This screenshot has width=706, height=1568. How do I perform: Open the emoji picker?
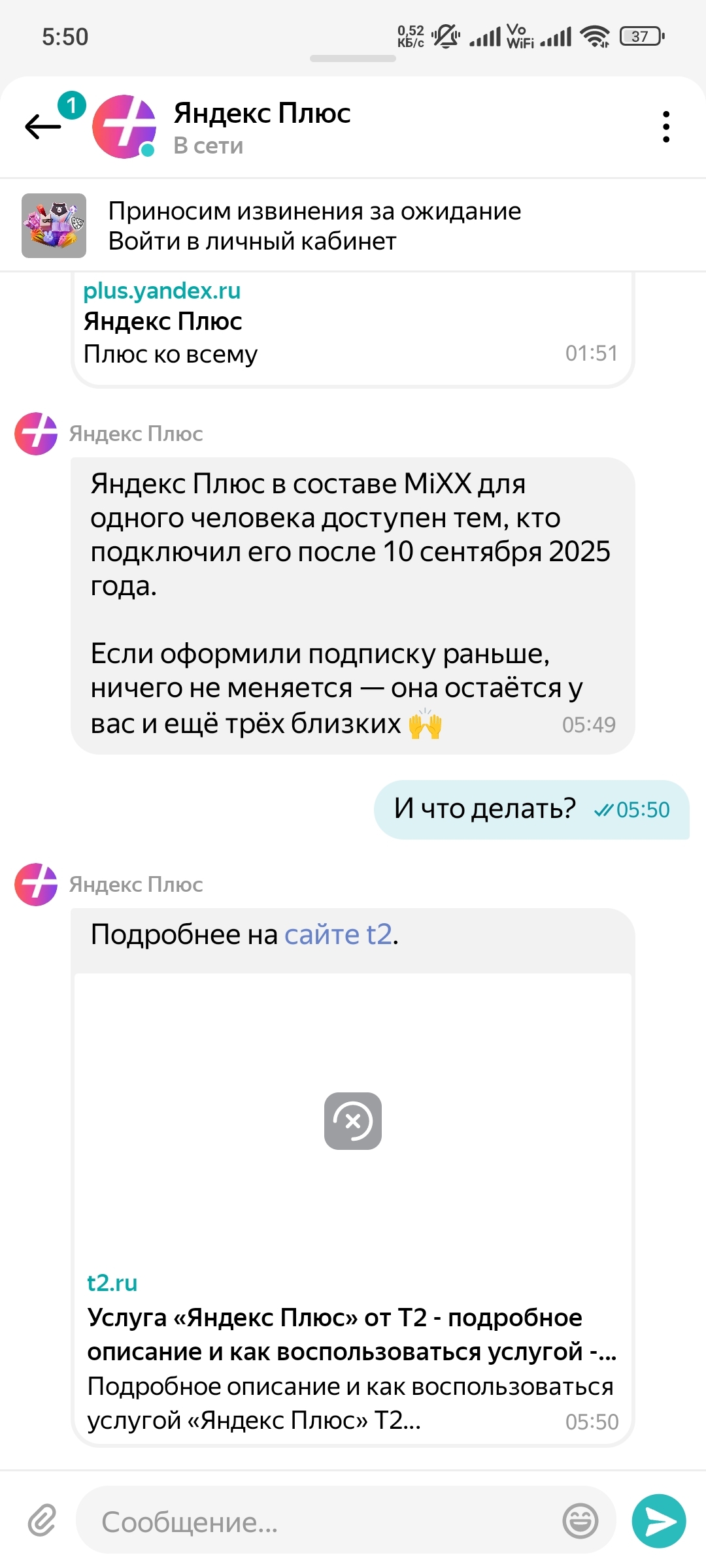pos(580,1521)
